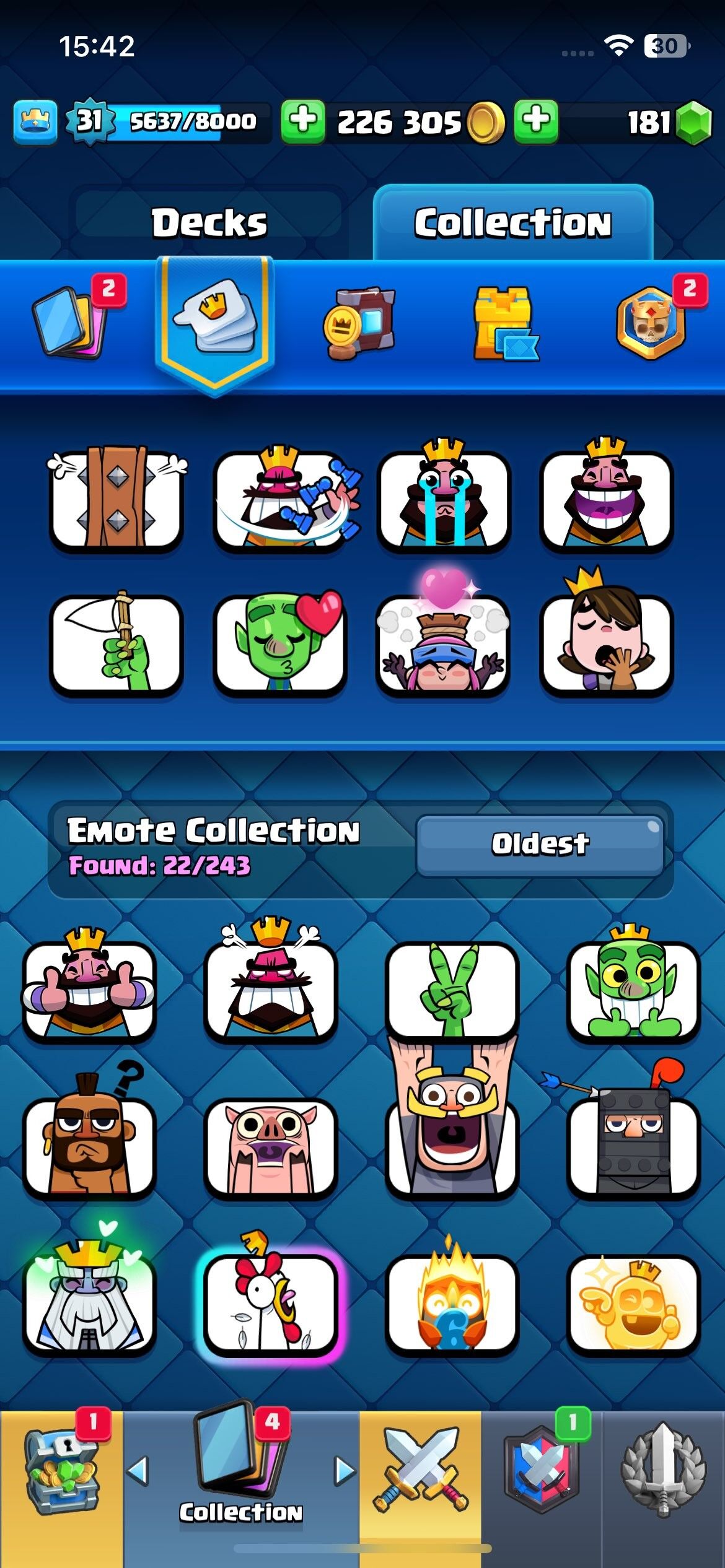Buy gems with the green plus button
This screenshot has height=1568, width=725.
536,121
